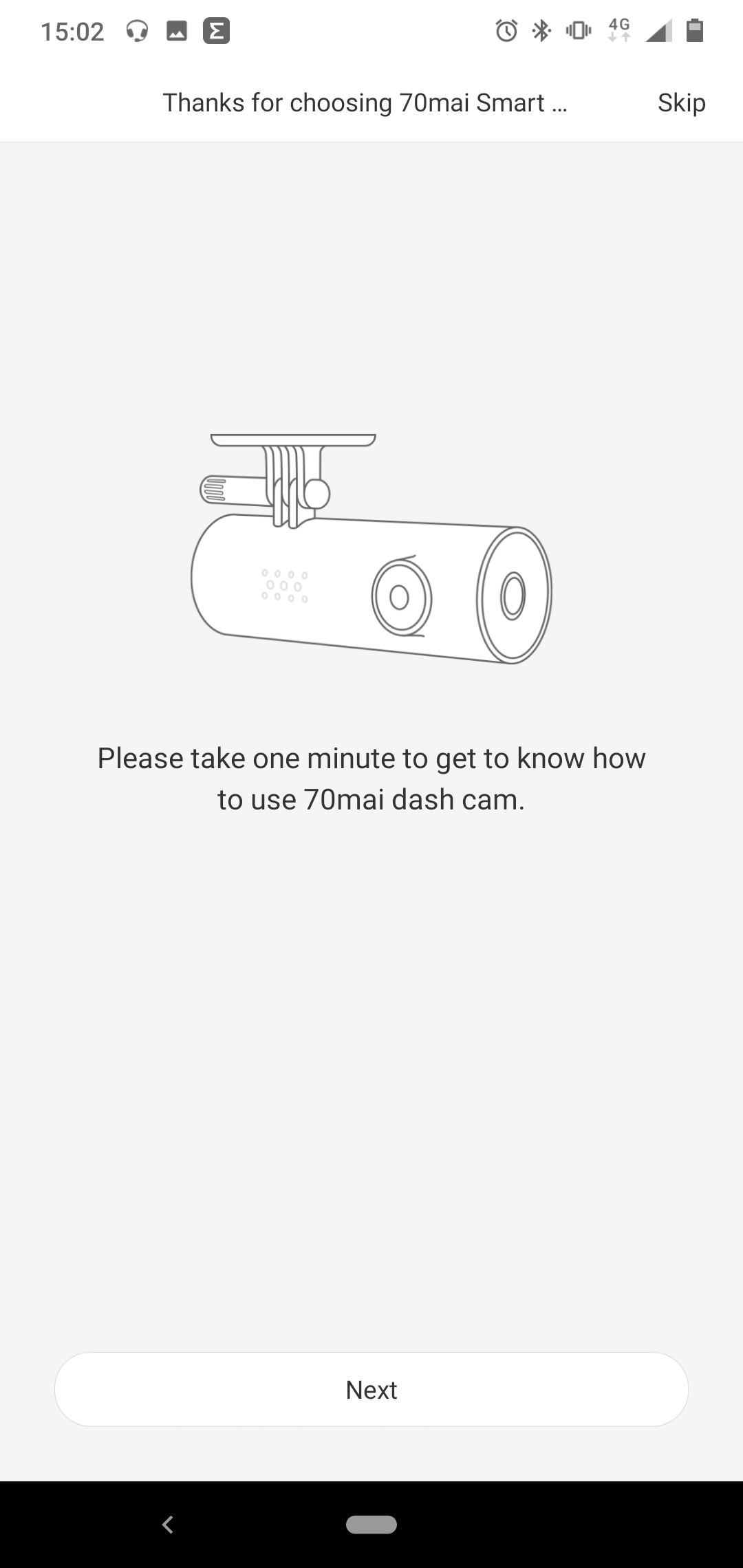
Task: Go back using the system back button
Action: [x=167, y=1525]
